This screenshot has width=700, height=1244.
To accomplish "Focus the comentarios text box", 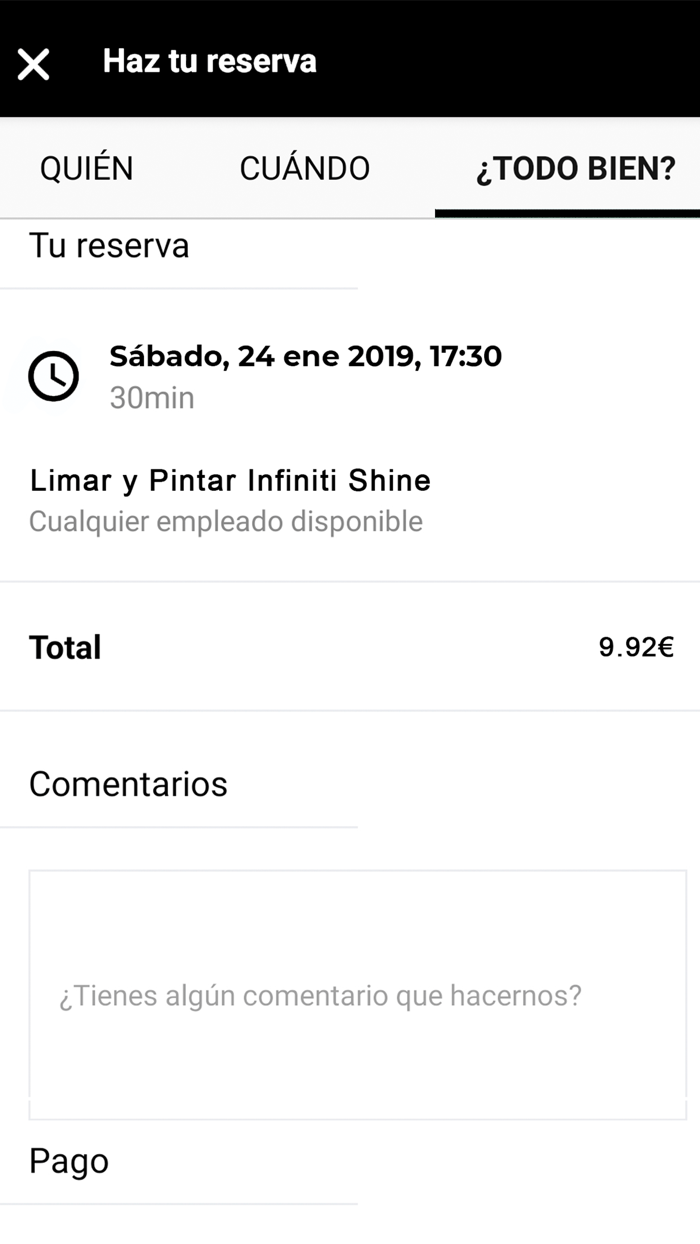I will coord(357,995).
